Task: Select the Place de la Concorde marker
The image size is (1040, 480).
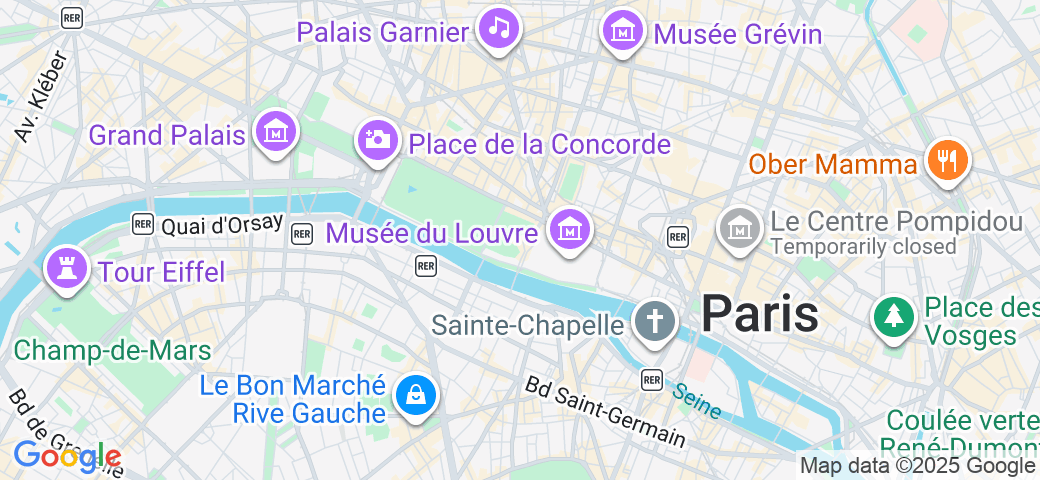Action: point(379,140)
